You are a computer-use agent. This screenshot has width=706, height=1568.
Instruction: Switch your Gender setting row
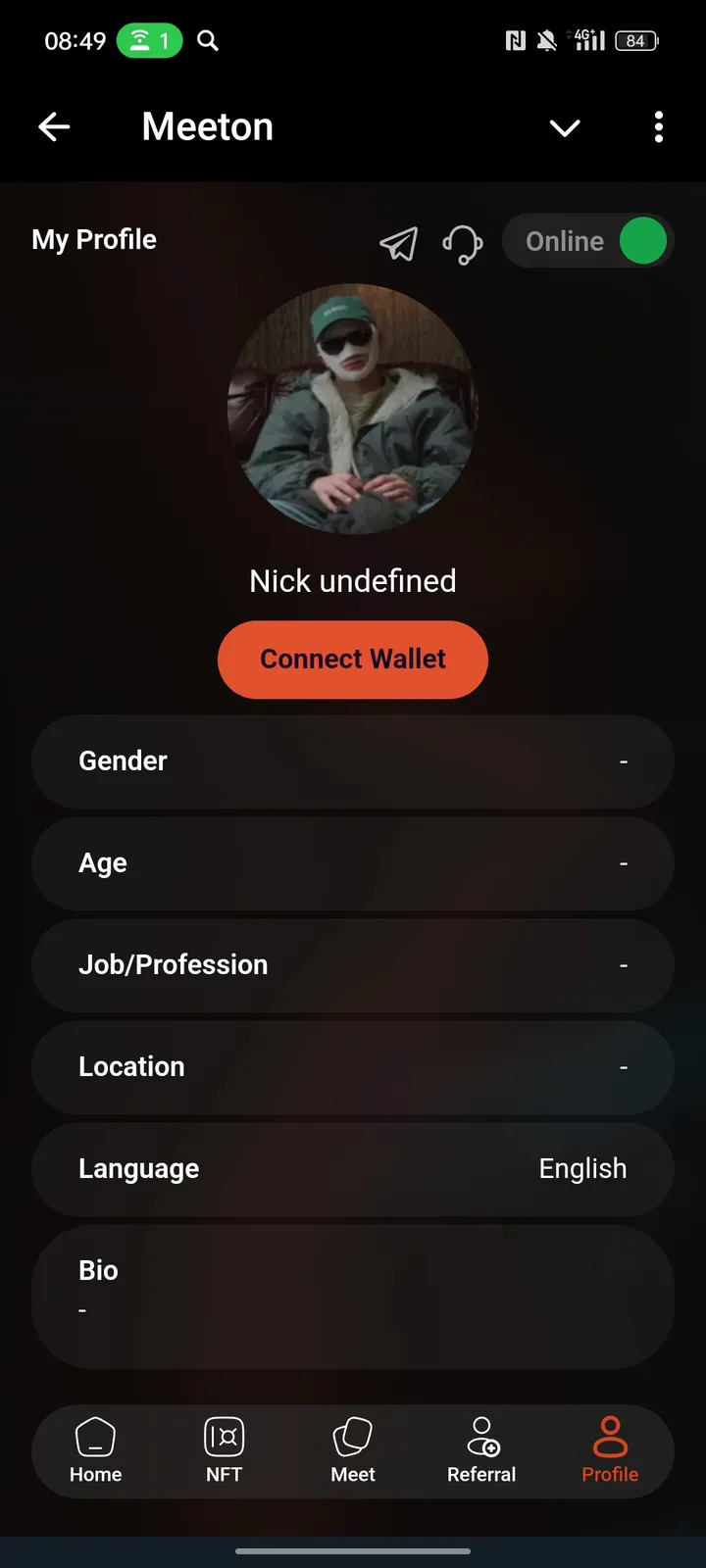coord(353,761)
